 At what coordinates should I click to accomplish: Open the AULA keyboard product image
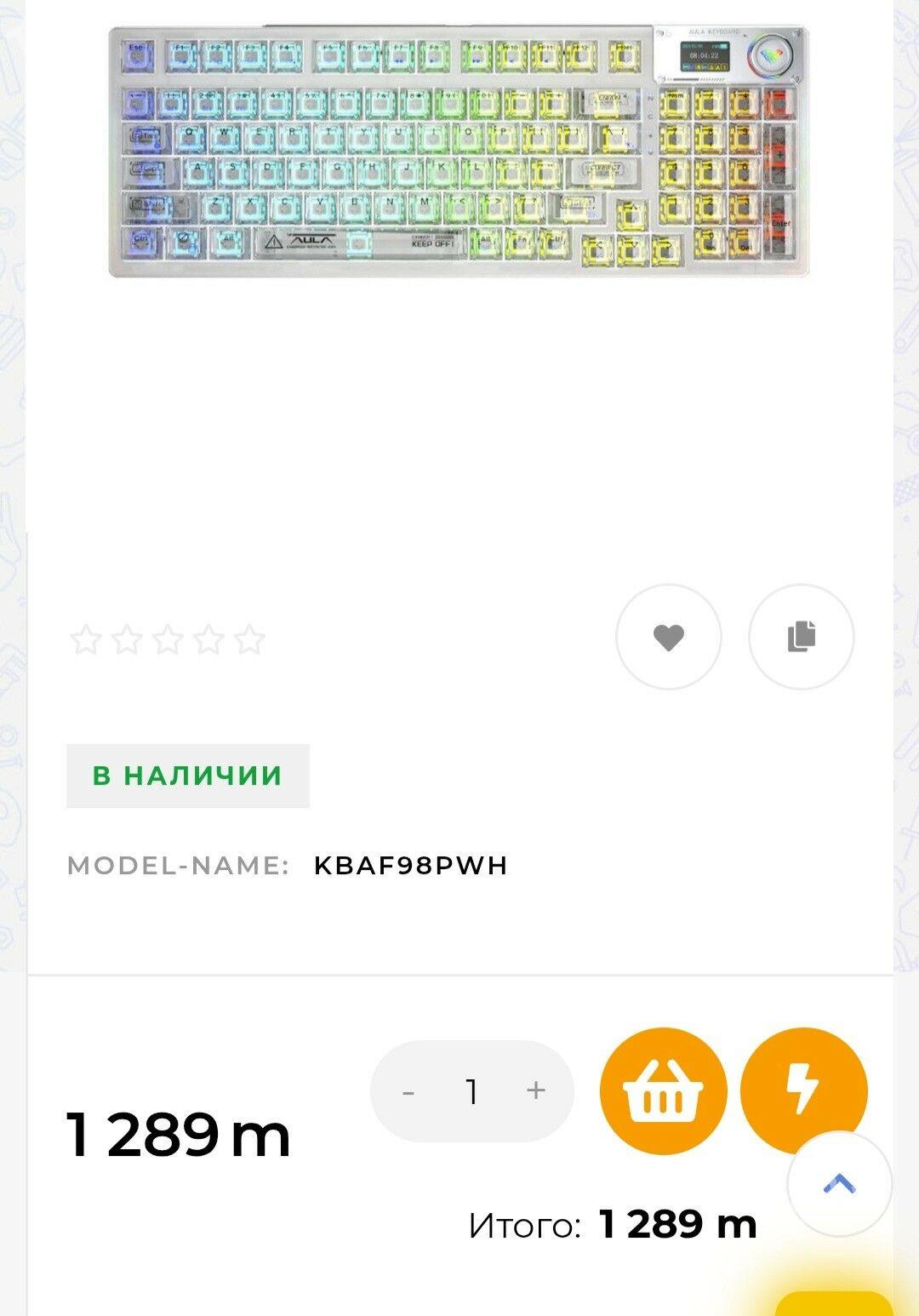(x=459, y=152)
